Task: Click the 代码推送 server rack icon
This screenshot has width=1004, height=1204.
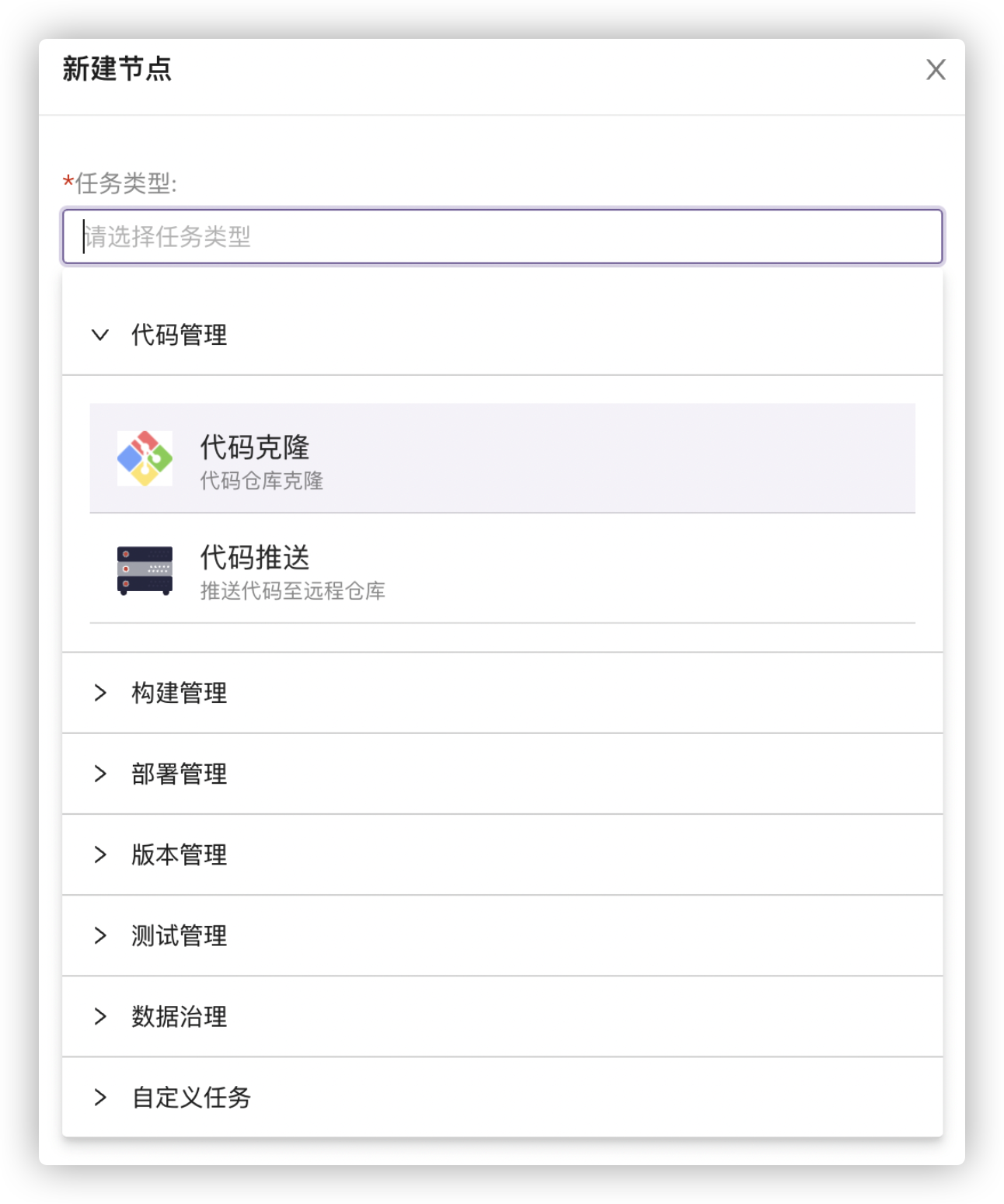Action: [x=145, y=568]
